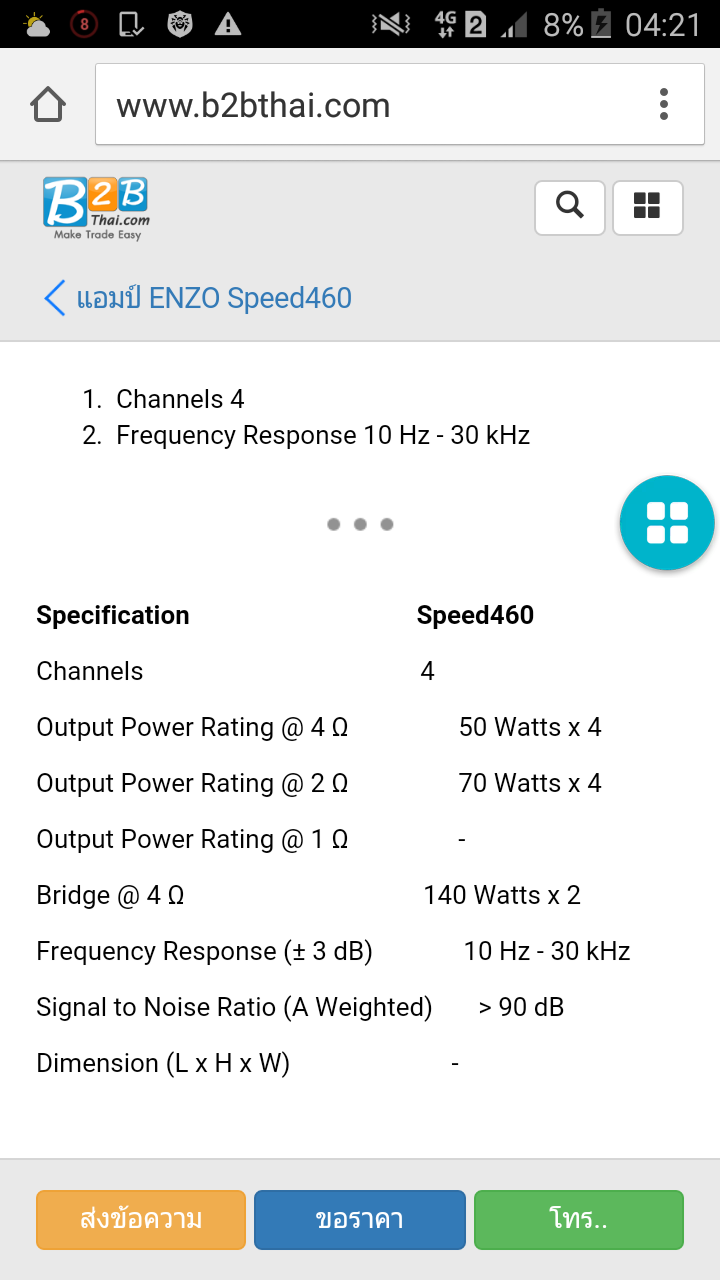Open the browser overflow menu
Viewport: 720px width, 1280px height.
[x=664, y=105]
